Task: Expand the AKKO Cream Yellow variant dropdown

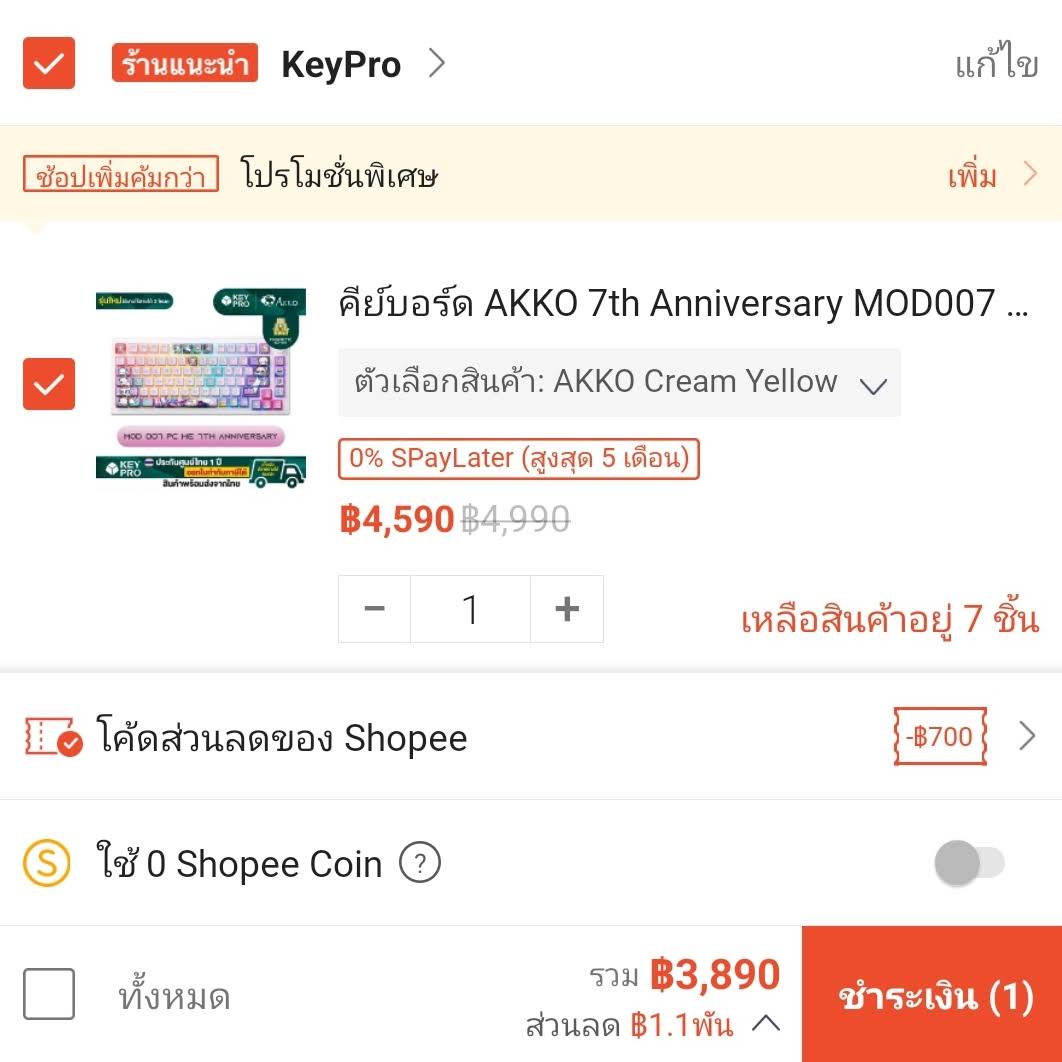Action: 619,383
